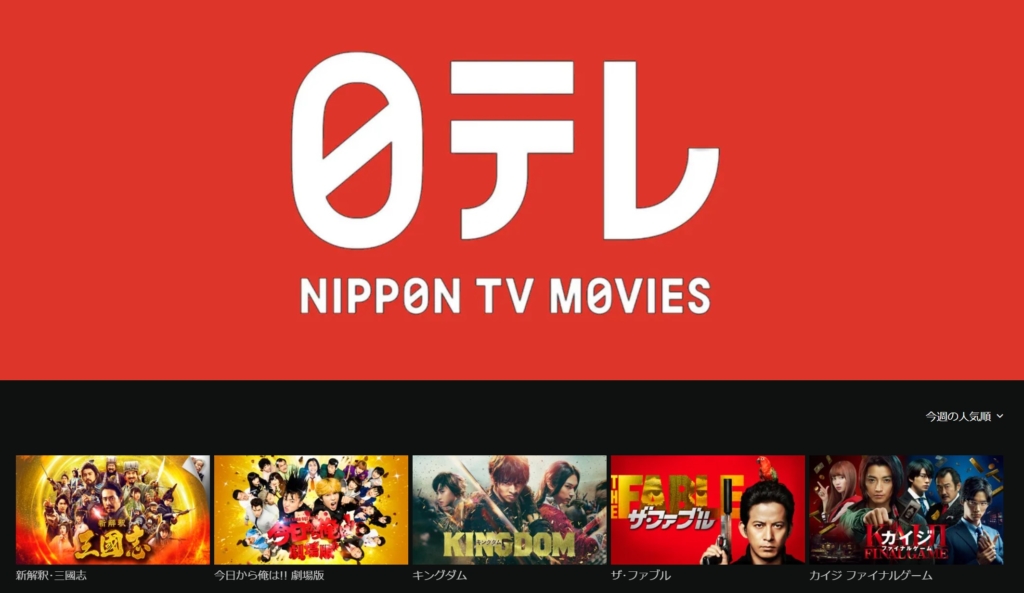Image resolution: width=1024 pixels, height=593 pixels.
Task: View the ザ・ファブル movie
Action: (x=707, y=510)
